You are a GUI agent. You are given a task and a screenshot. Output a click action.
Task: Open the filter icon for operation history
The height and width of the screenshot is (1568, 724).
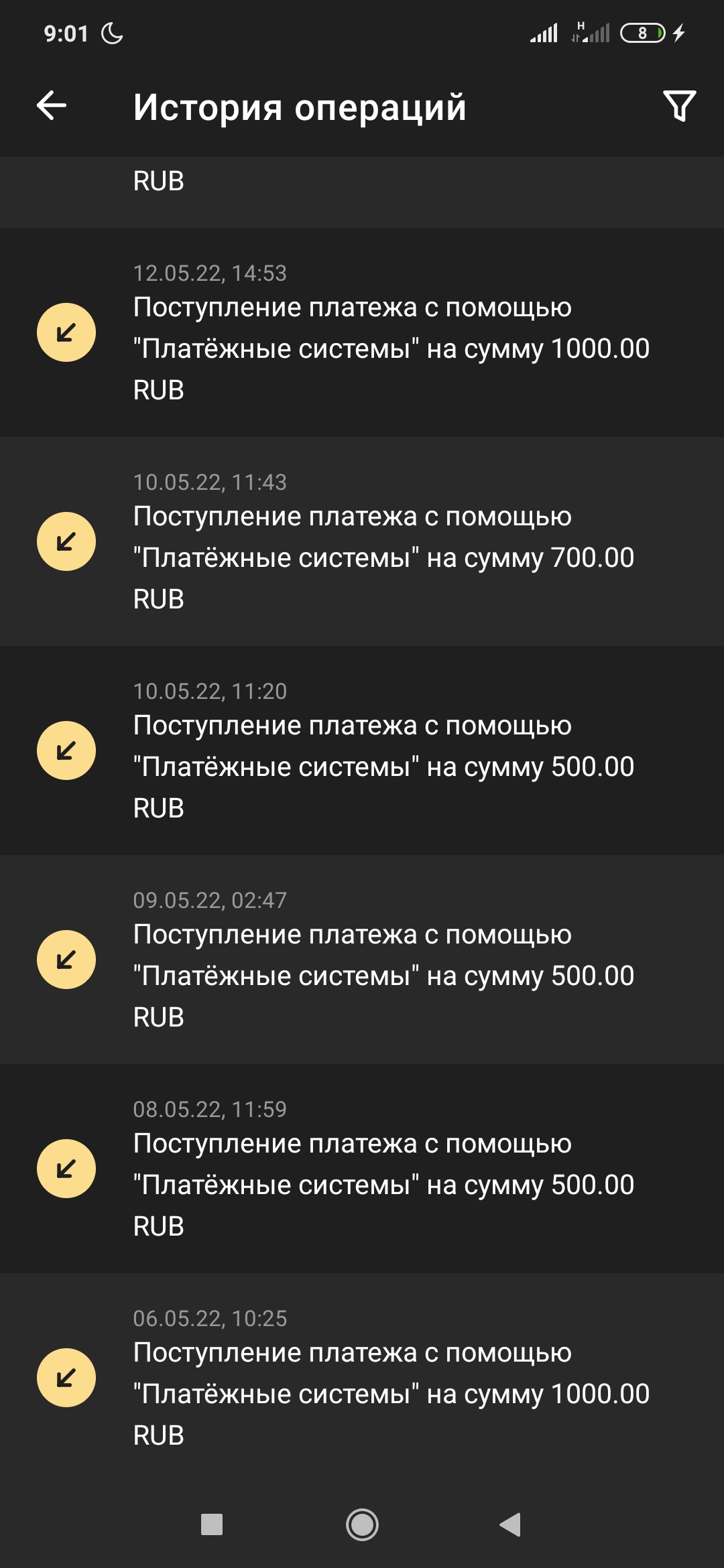click(680, 106)
